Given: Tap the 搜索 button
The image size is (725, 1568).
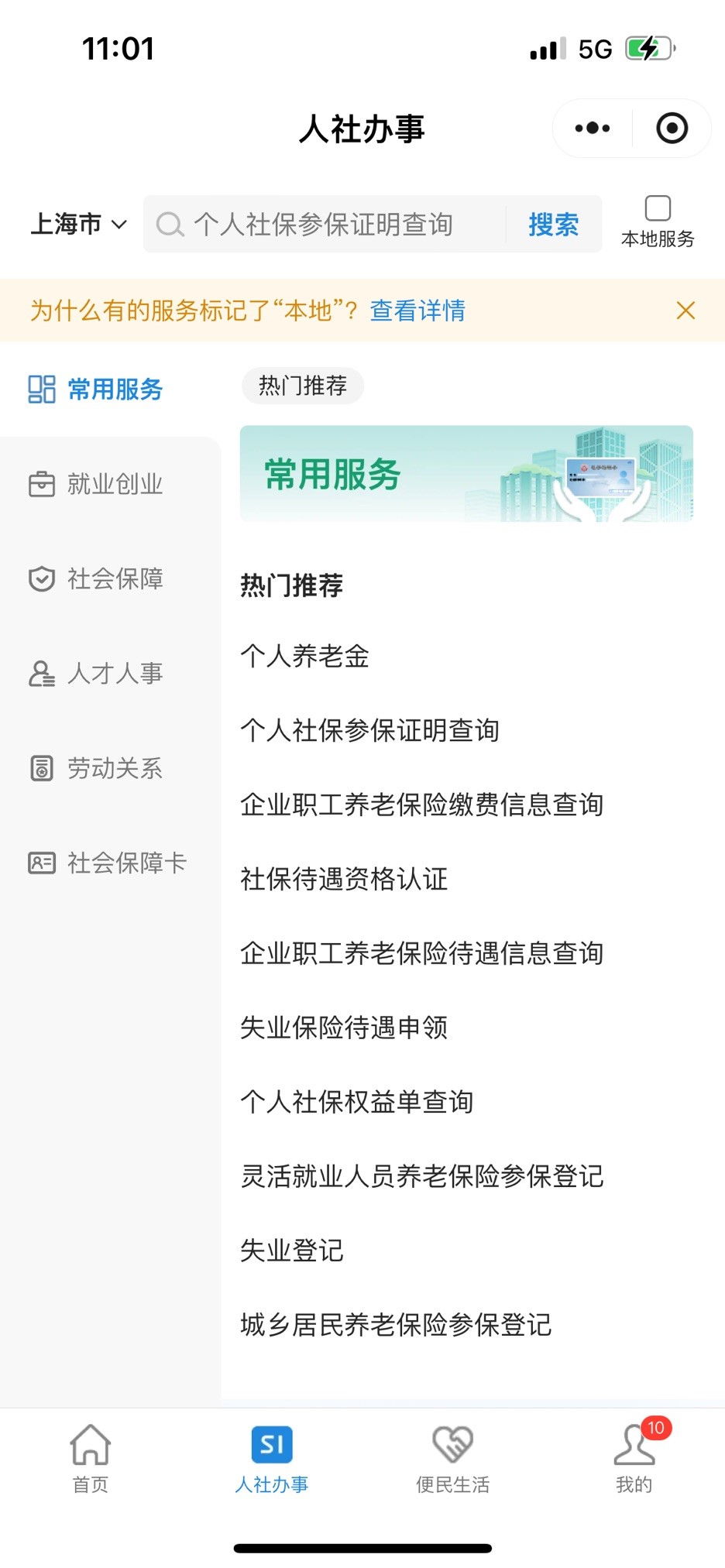Looking at the screenshot, I should tap(553, 225).
